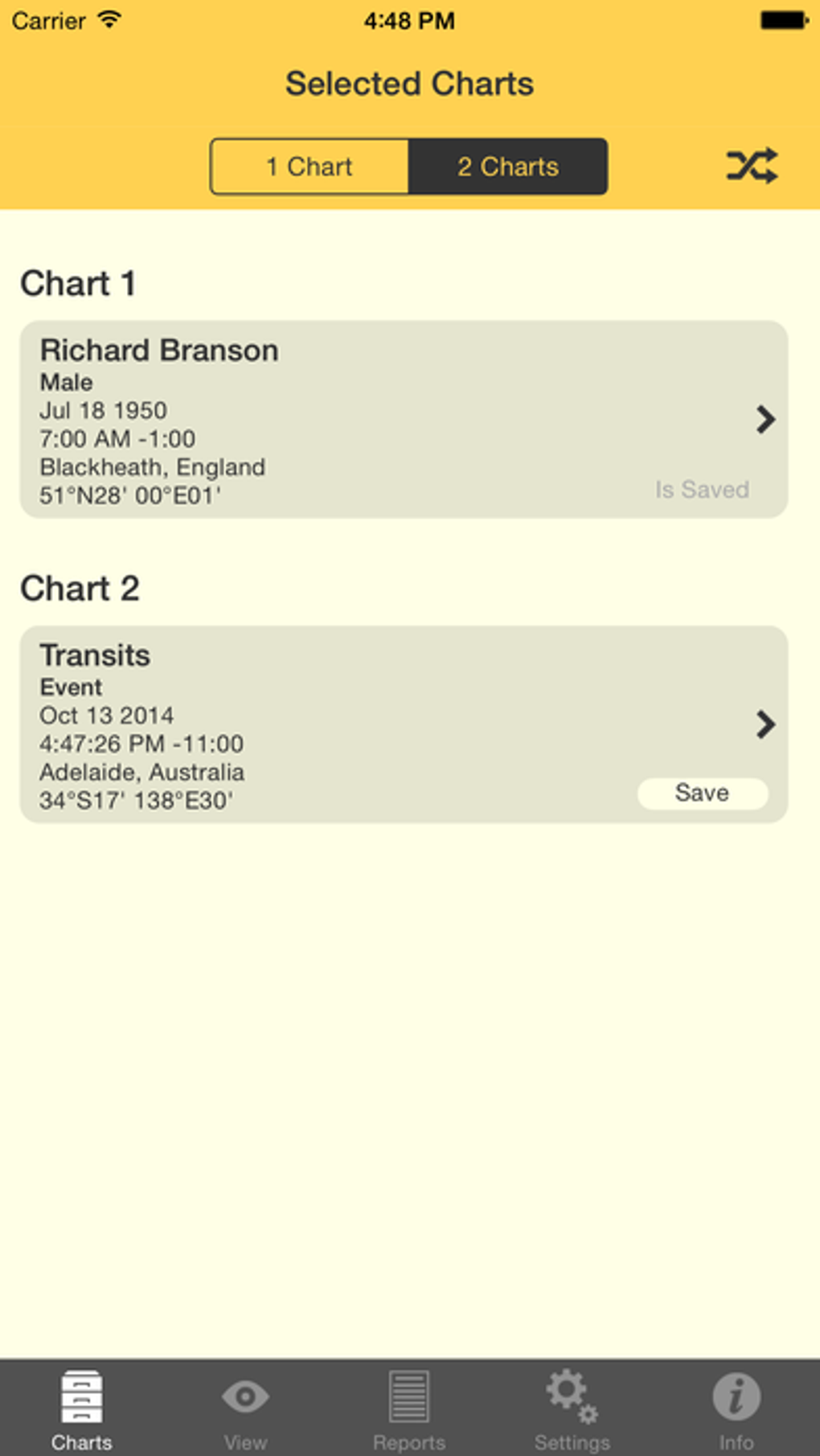Switch to the View tab
The height and width of the screenshot is (1456, 820).
point(245,1409)
